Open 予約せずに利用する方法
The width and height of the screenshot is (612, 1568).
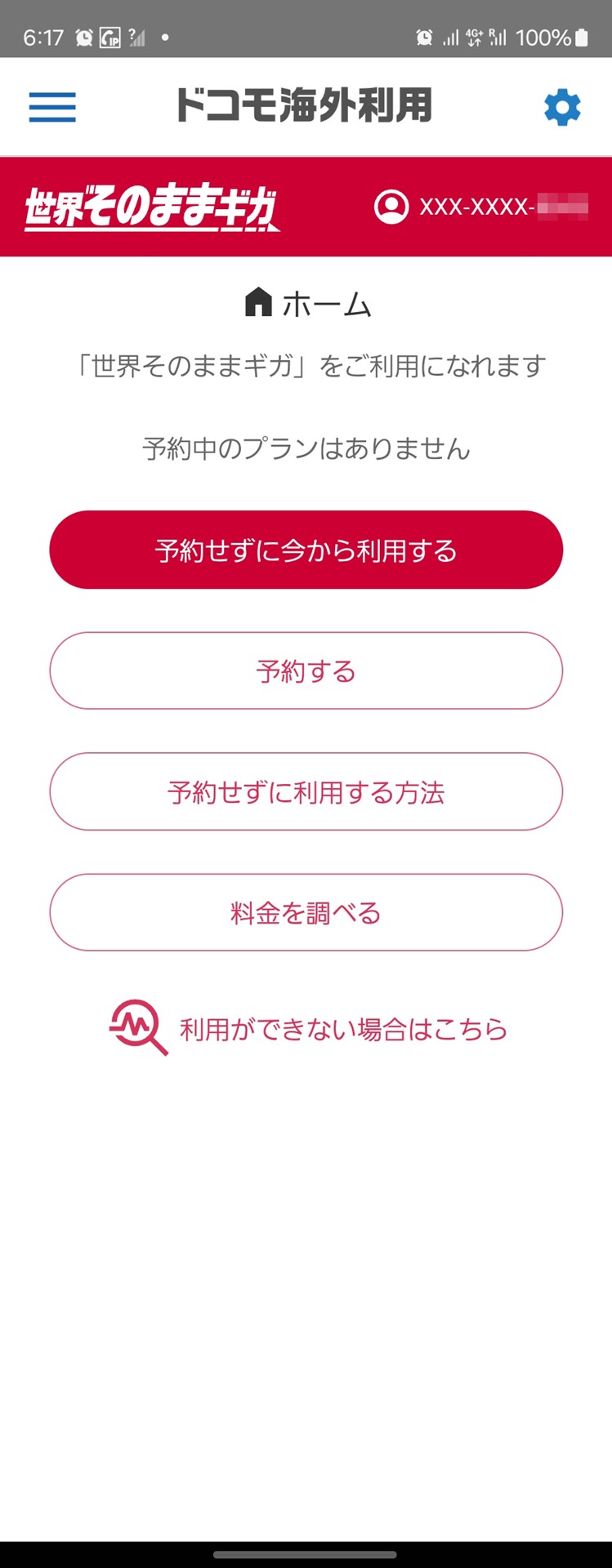[x=306, y=791]
